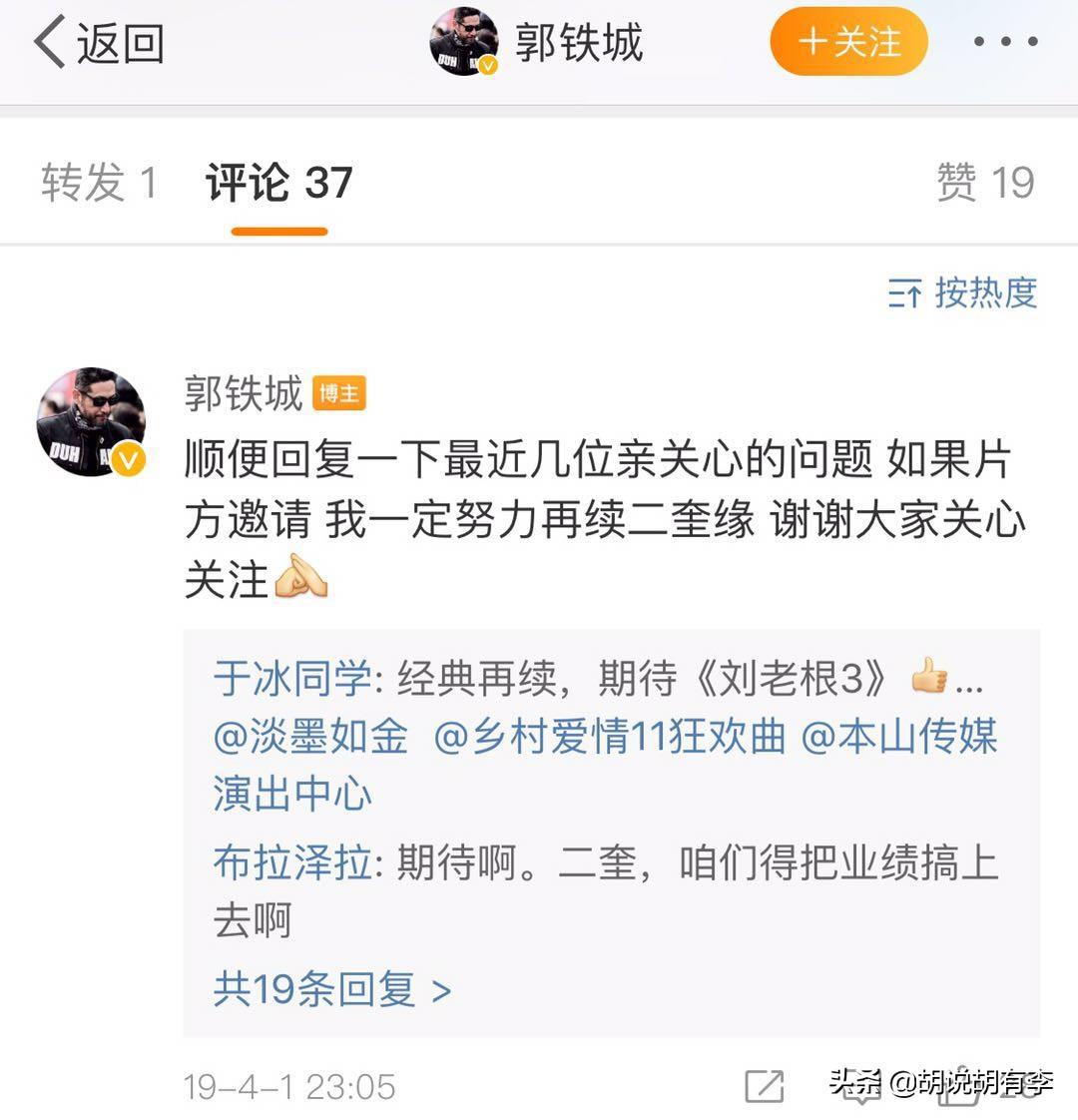Go back using the 返回 arrow
Viewport: 1078px width, 1120px height.
(98, 44)
